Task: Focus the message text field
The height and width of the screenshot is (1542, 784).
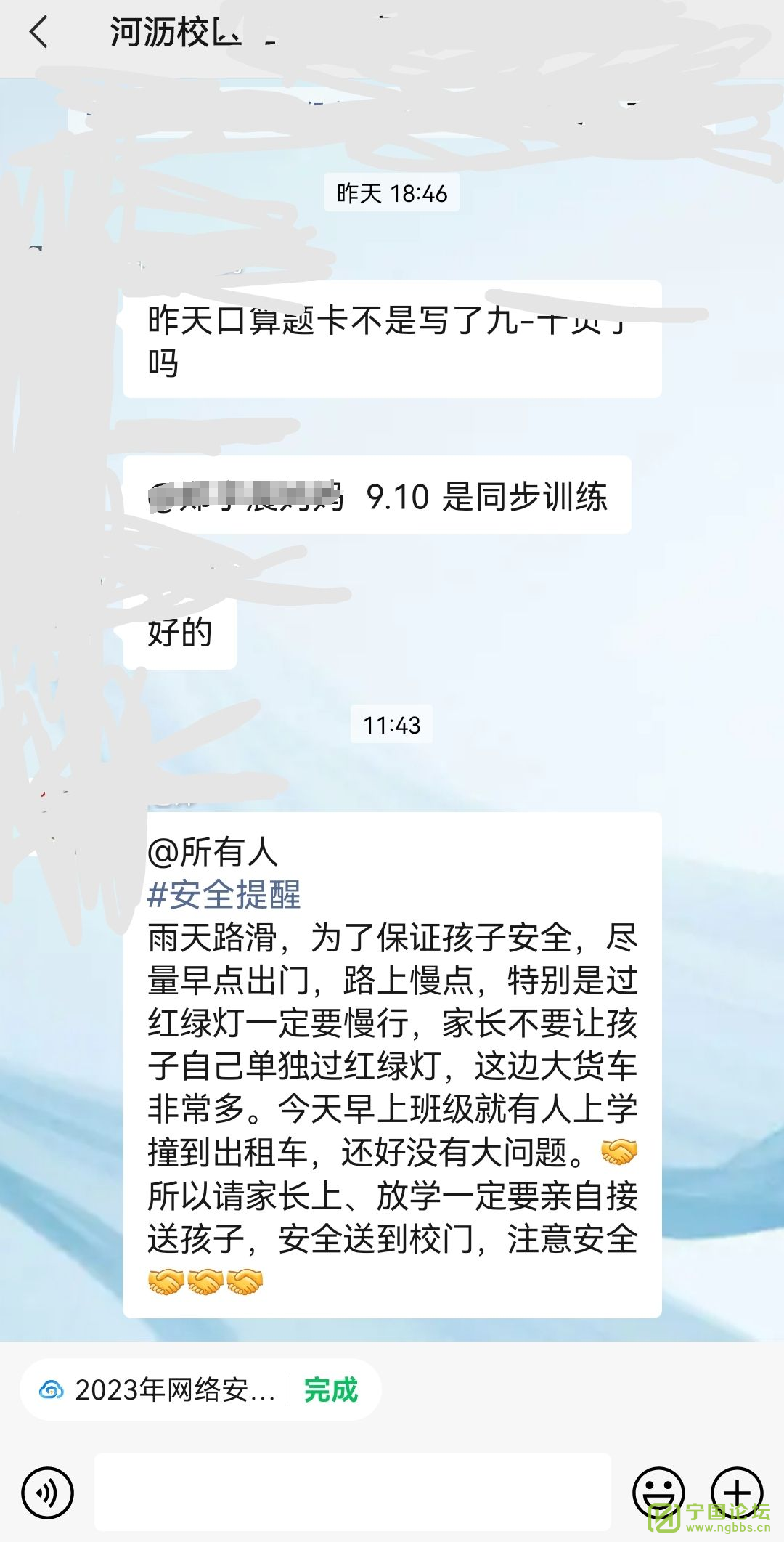Action: point(353,1491)
